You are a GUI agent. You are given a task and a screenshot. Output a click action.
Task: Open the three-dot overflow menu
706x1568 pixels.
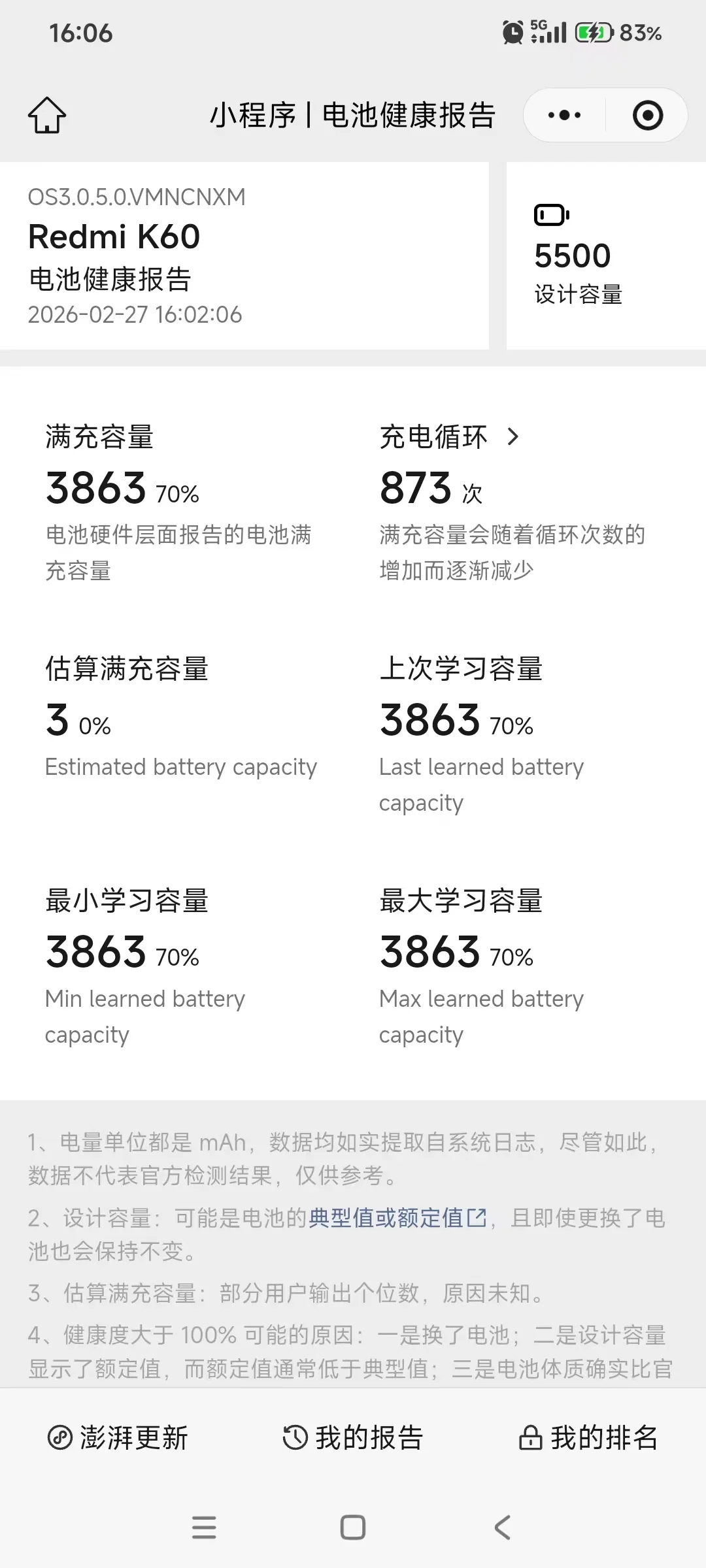pyautogui.click(x=564, y=116)
